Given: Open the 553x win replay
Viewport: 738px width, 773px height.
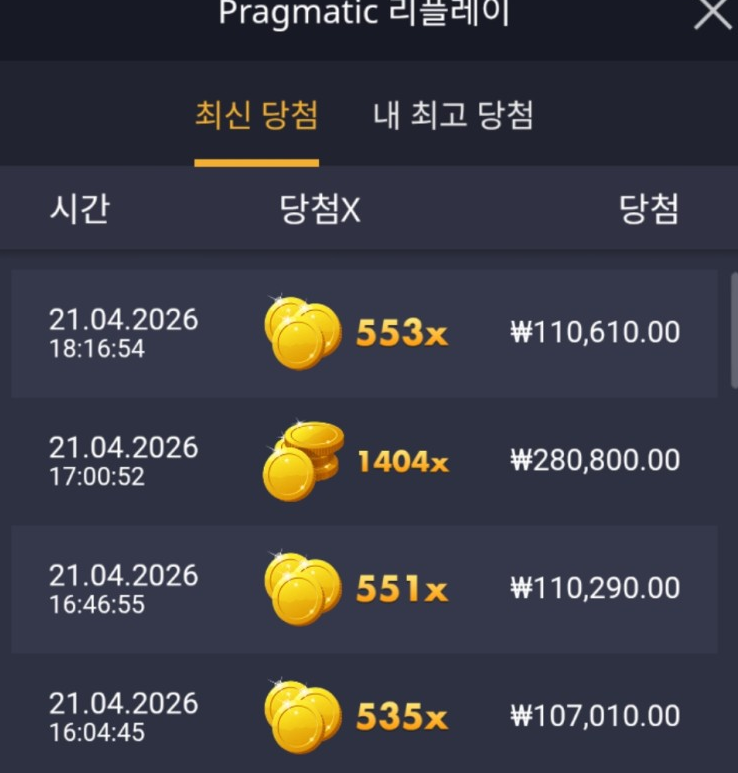Looking at the screenshot, I should pos(364,333).
